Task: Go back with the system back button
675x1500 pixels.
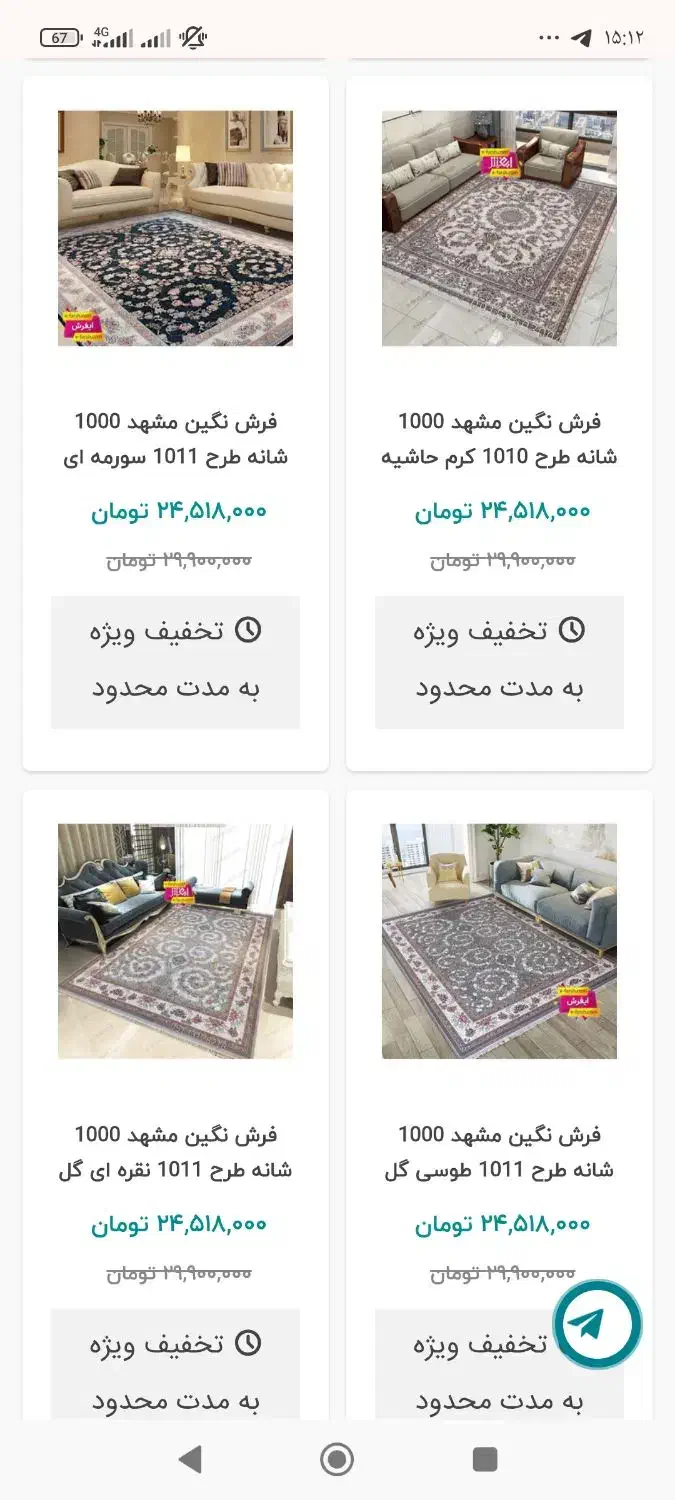Action: pyautogui.click(x=190, y=1459)
